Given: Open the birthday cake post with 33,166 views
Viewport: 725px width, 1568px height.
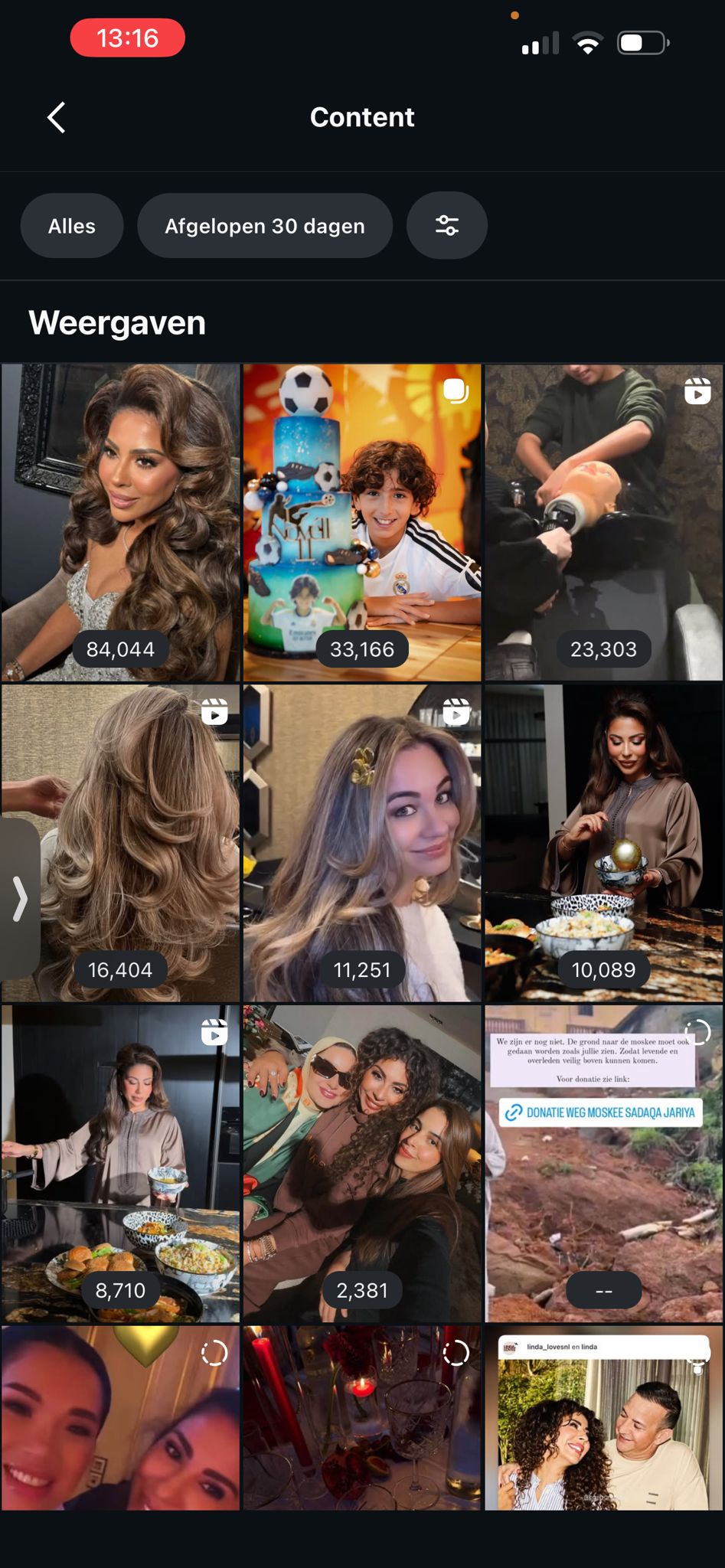Looking at the screenshot, I should [362, 522].
